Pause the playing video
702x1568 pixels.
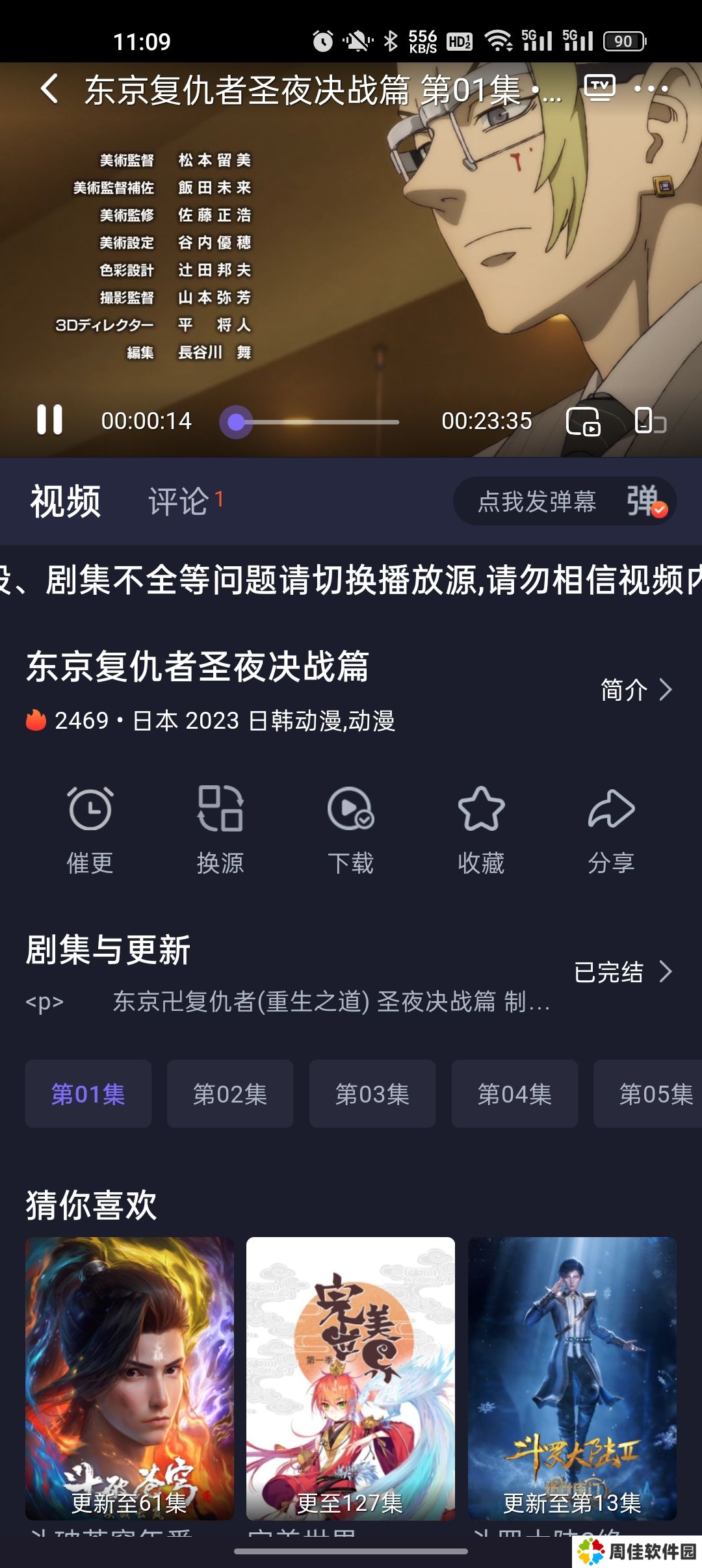point(49,420)
